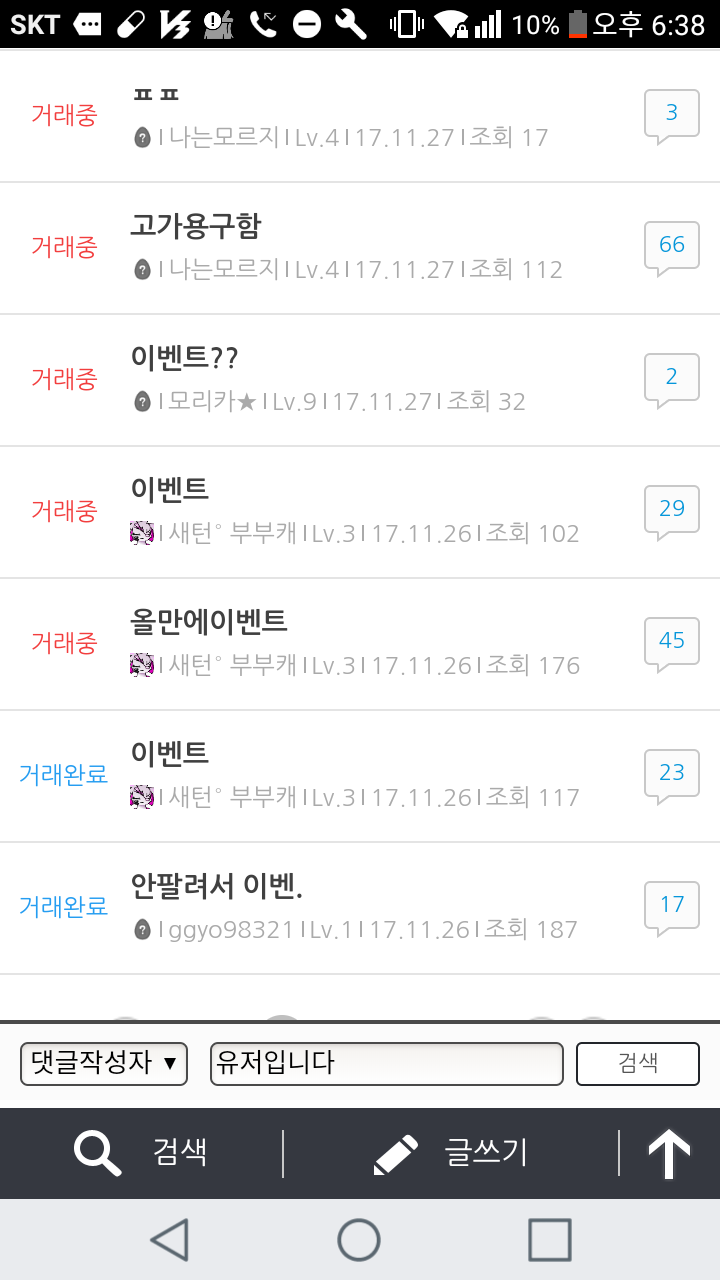
Task: Open the post titled 이벤트??
Action: click(185, 358)
